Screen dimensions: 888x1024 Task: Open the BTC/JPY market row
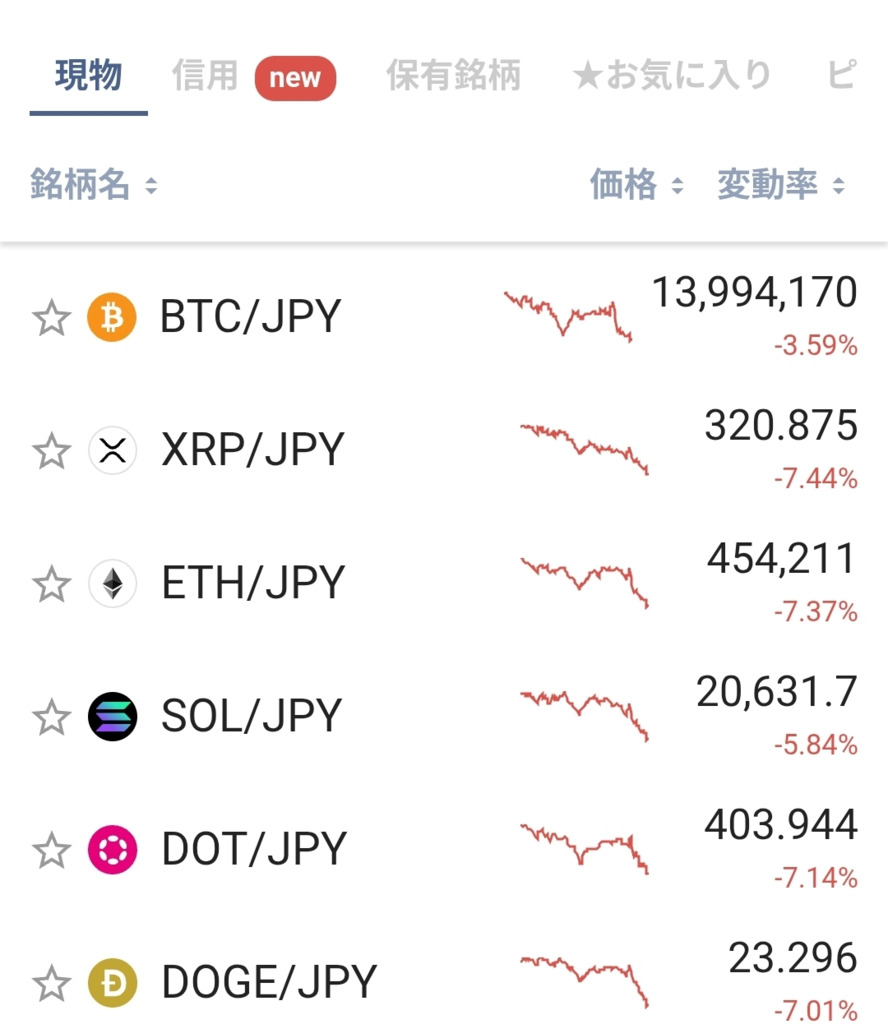coord(250,319)
